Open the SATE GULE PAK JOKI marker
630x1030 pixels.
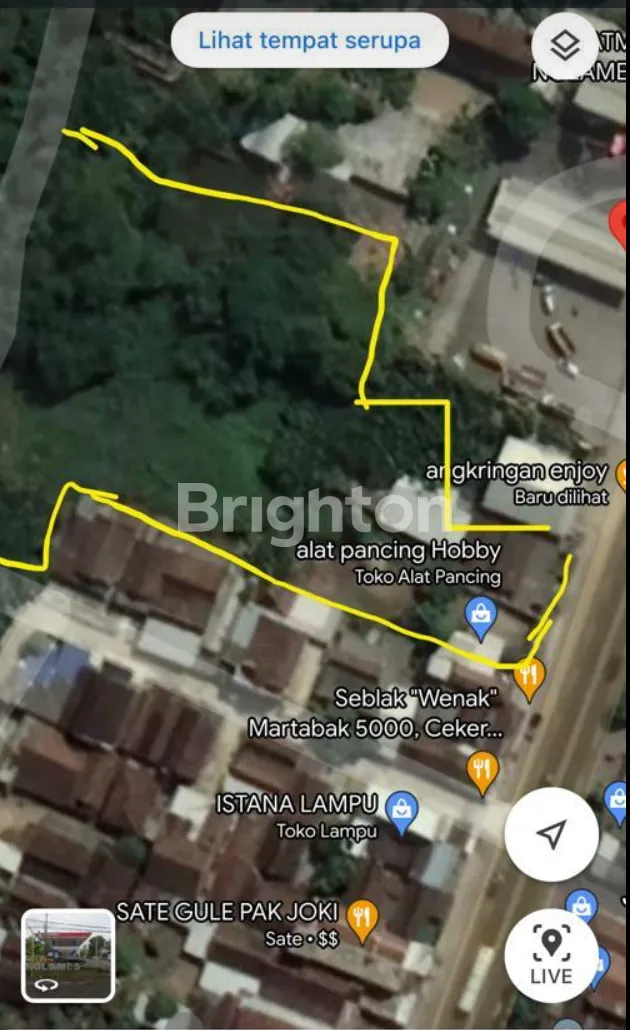(x=361, y=916)
